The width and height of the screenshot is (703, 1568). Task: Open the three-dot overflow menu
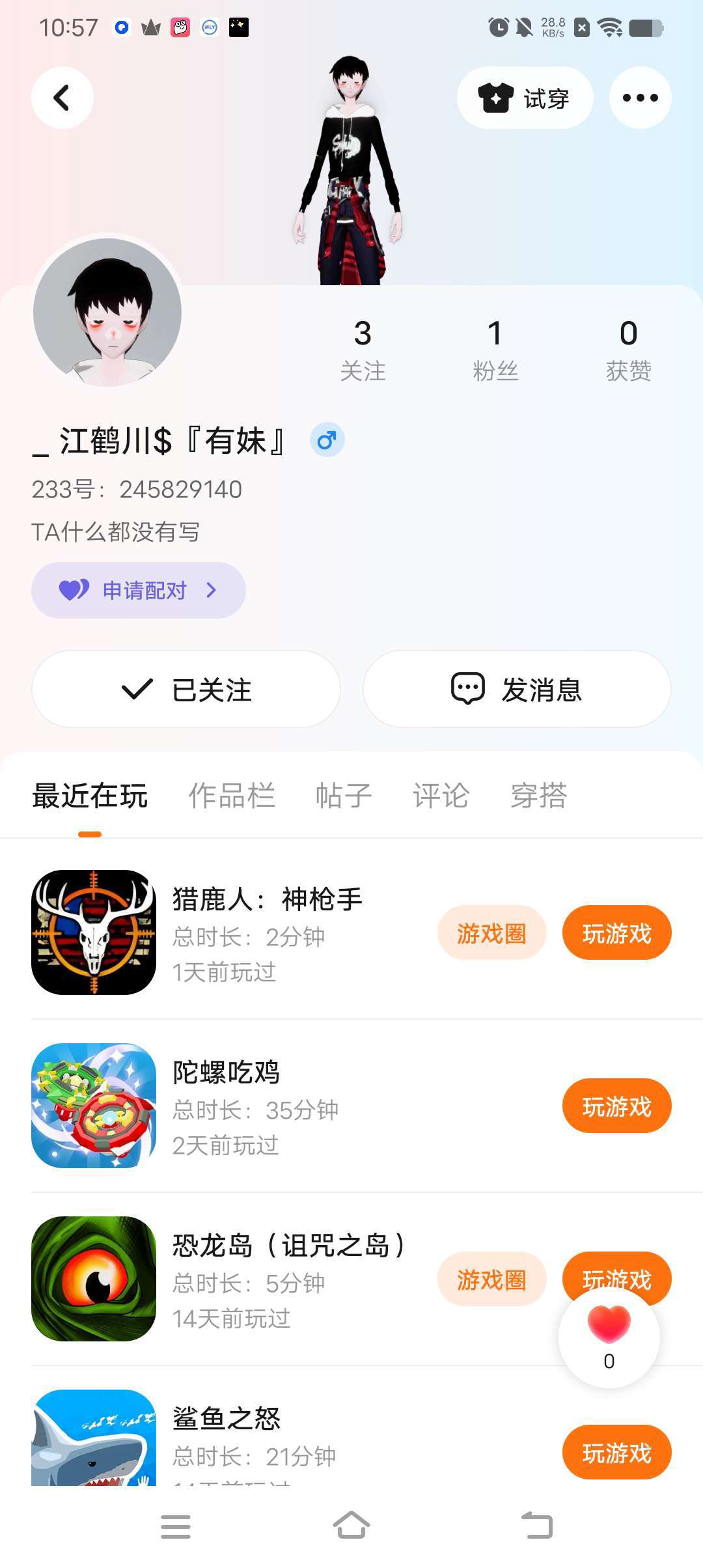[640, 98]
